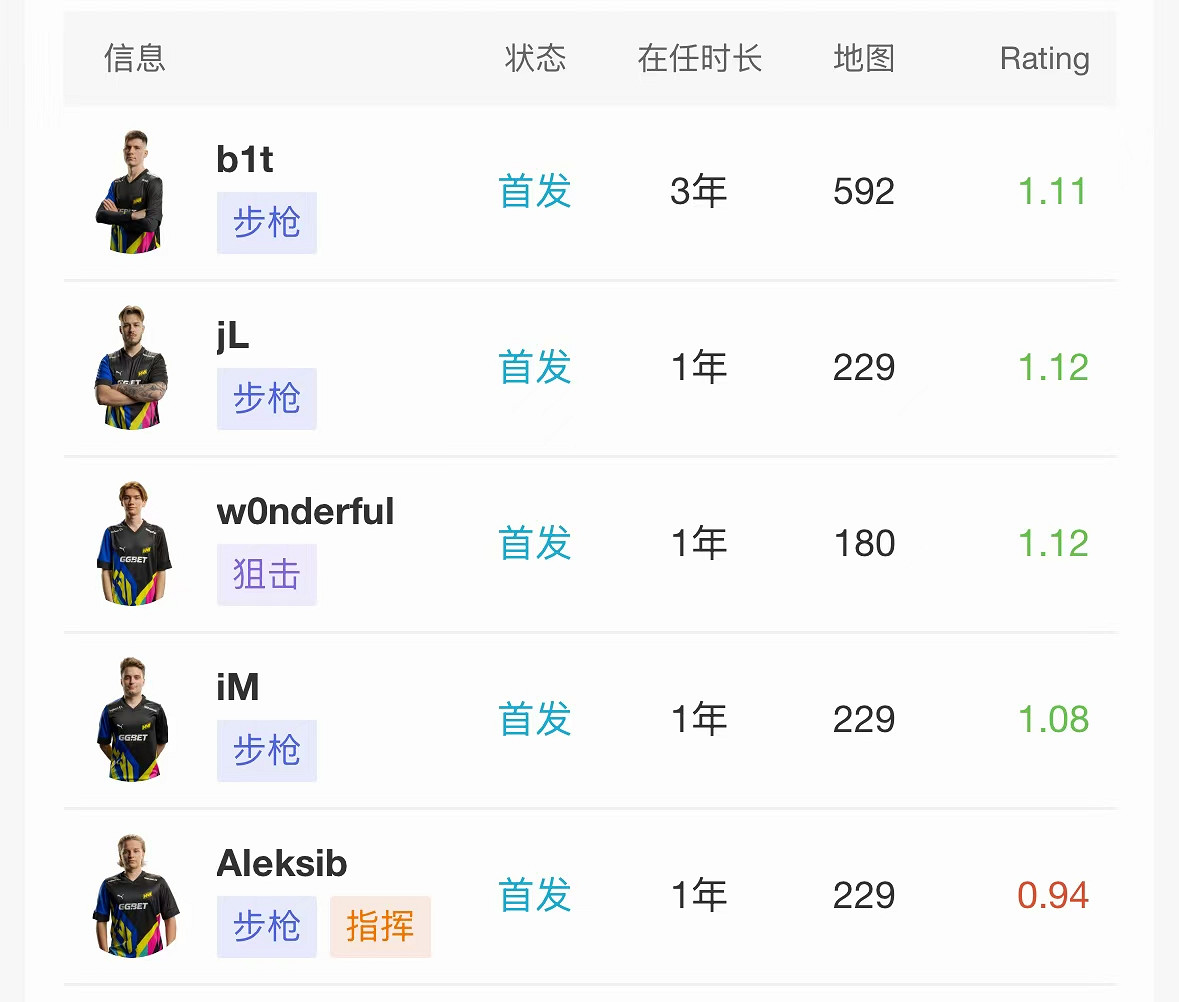Select the iM player row
The height and width of the screenshot is (1002, 1179).
[238, 689]
